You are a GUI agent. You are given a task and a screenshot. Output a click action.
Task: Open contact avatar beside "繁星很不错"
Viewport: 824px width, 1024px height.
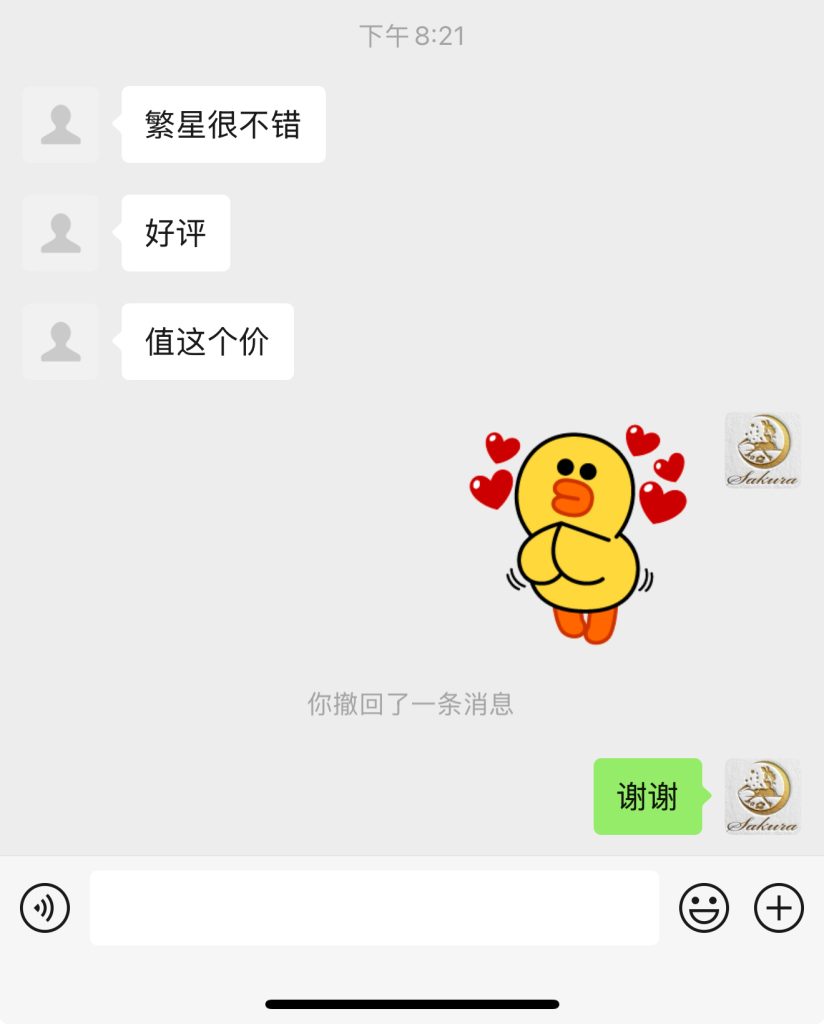(61, 125)
